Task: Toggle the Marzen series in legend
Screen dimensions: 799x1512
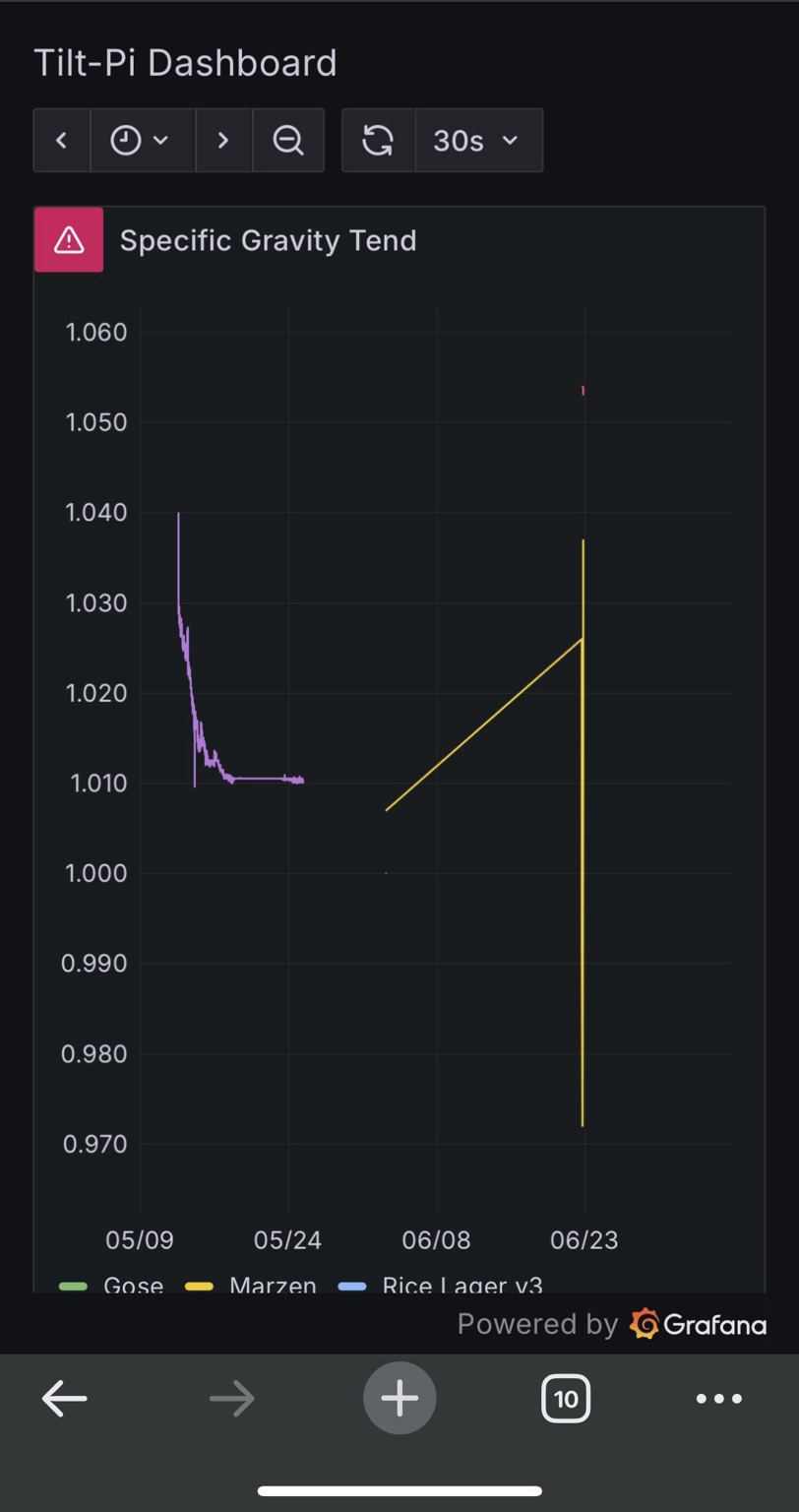Action: point(251,1285)
